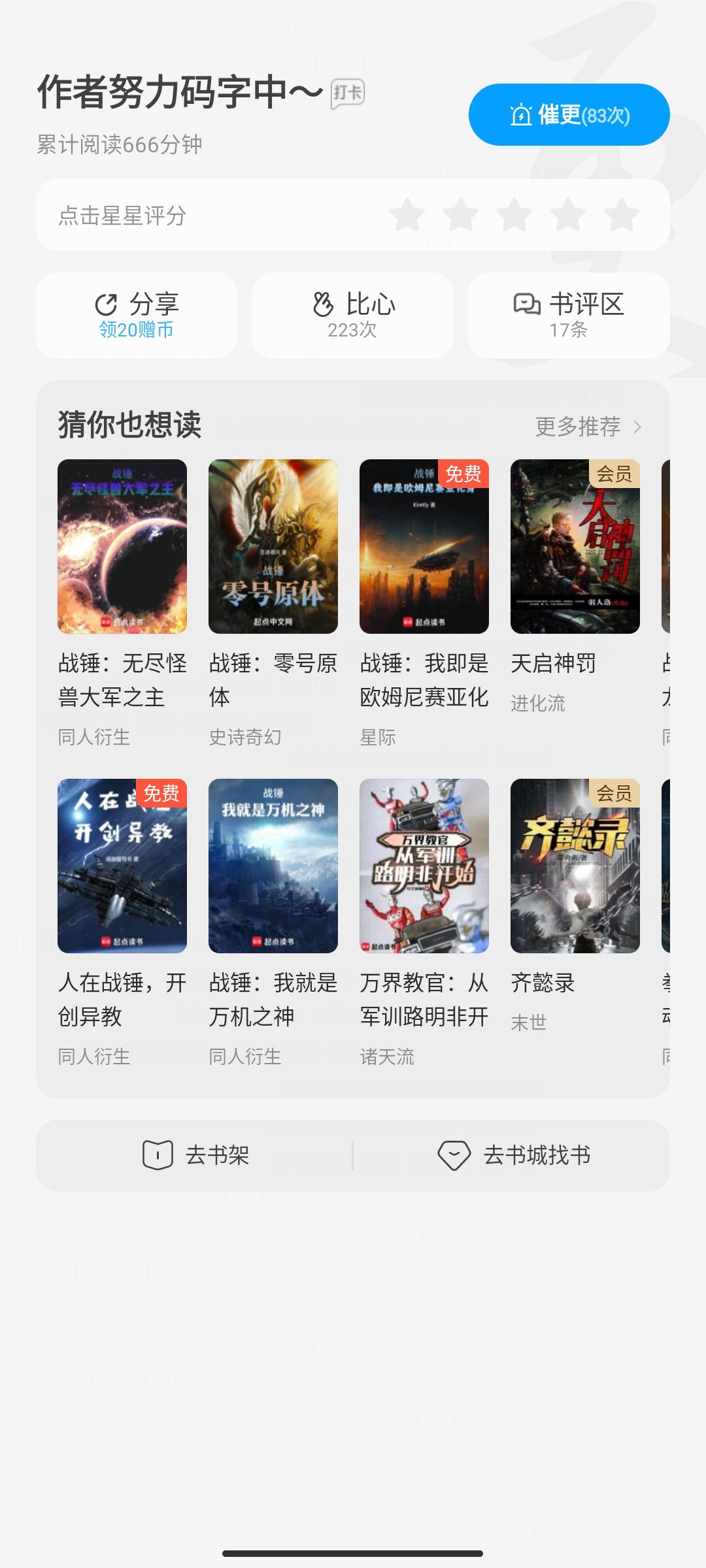Open the book 人在战锤，开创异教
This screenshot has width=706, height=1568.
(x=122, y=866)
